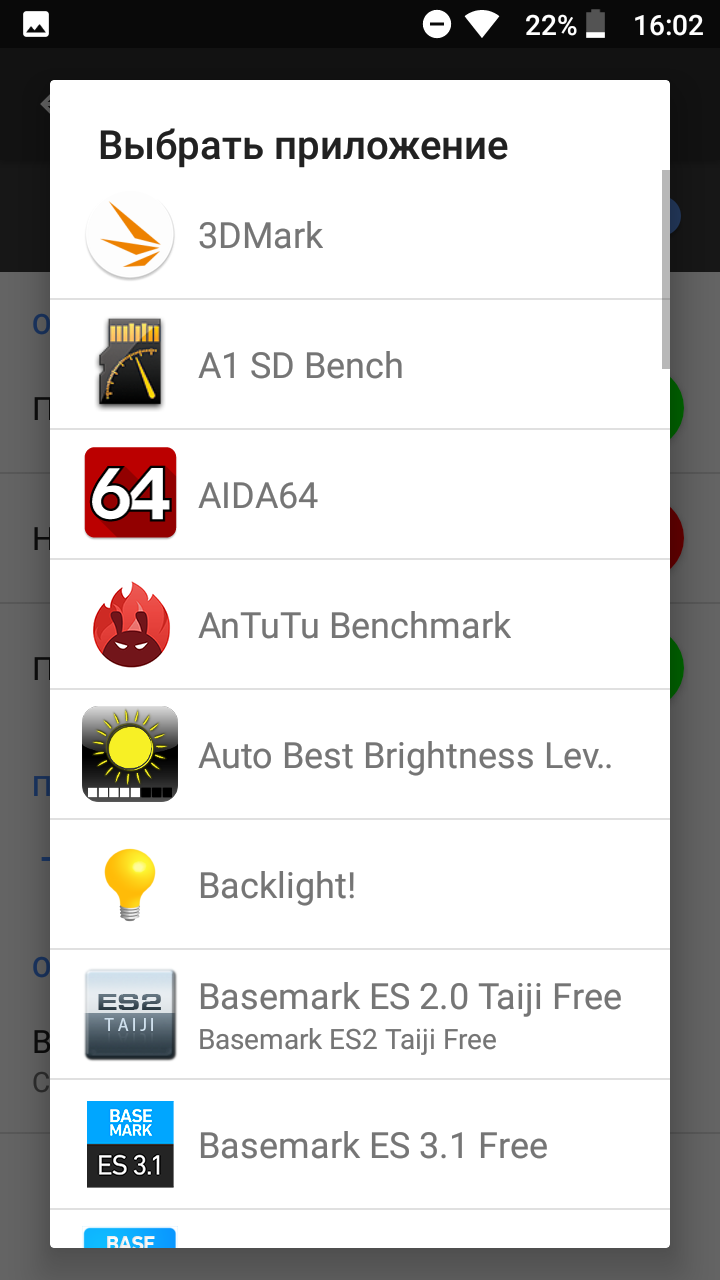
Task: Pick the AIDA64 app
Action: coord(360,495)
